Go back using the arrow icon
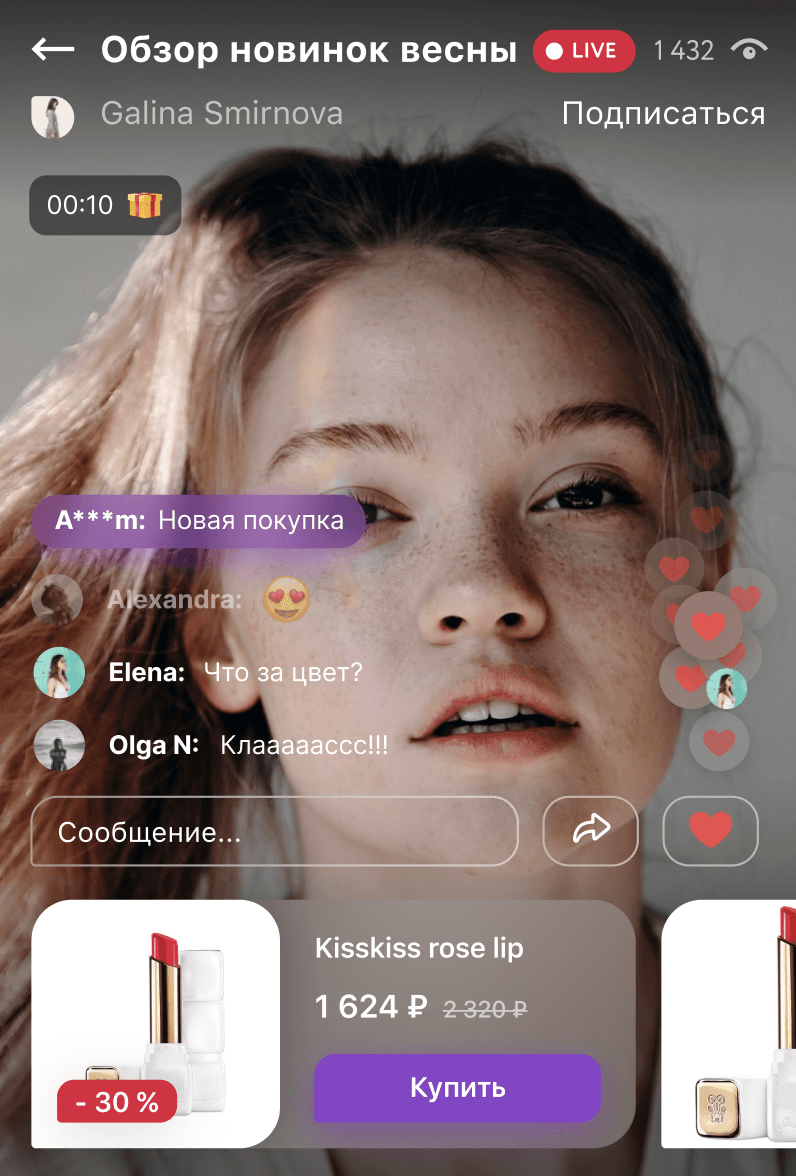 coord(53,50)
